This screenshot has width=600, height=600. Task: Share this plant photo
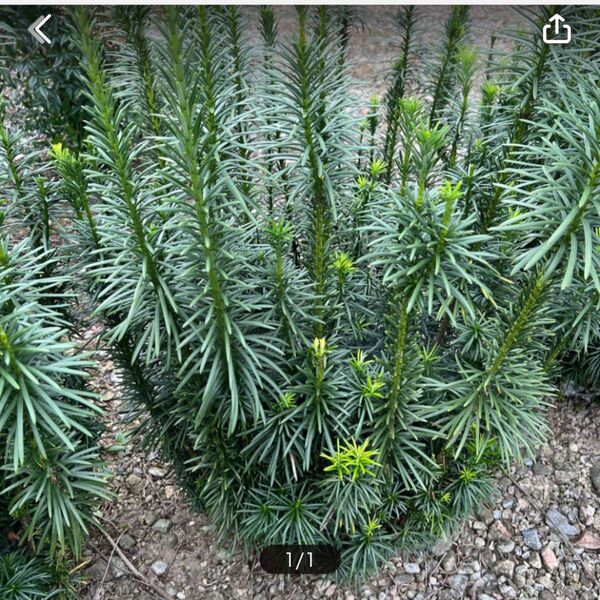(x=556, y=30)
